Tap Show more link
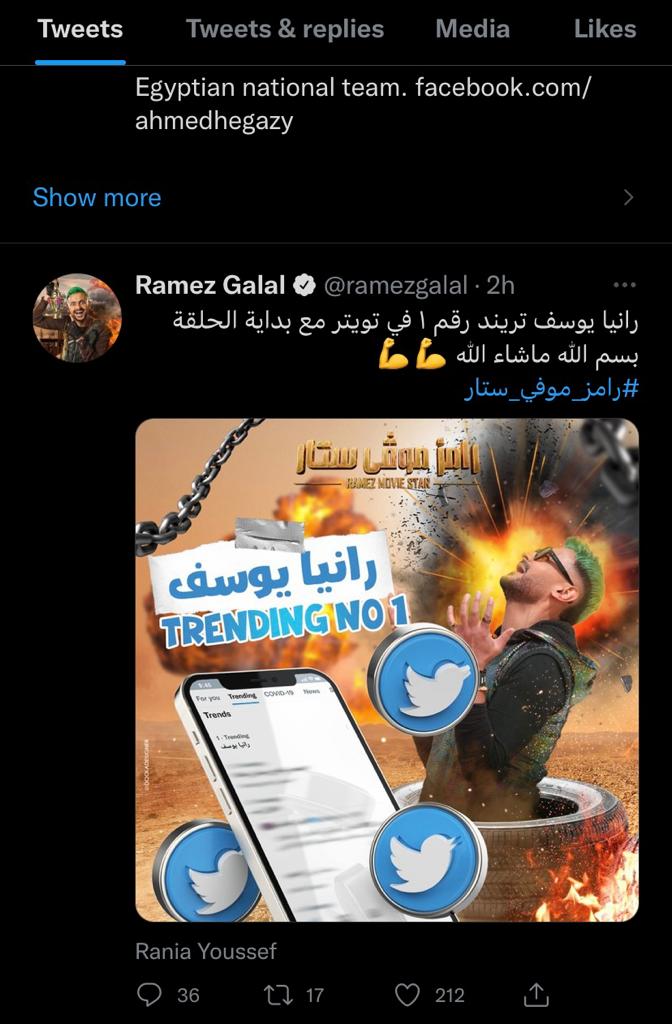 pyautogui.click(x=97, y=197)
